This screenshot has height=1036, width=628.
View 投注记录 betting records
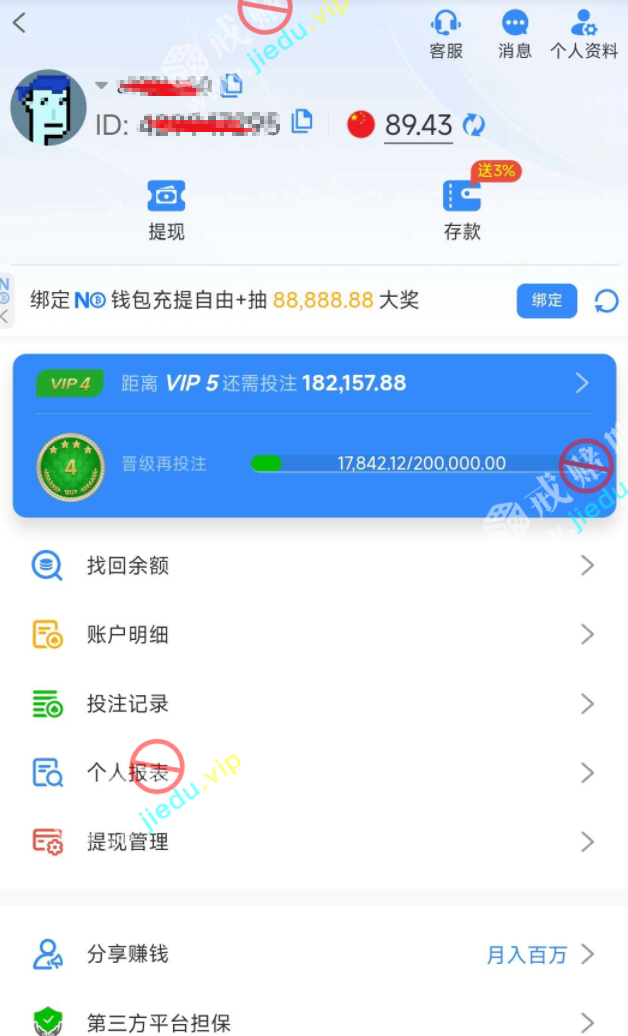pos(313,704)
